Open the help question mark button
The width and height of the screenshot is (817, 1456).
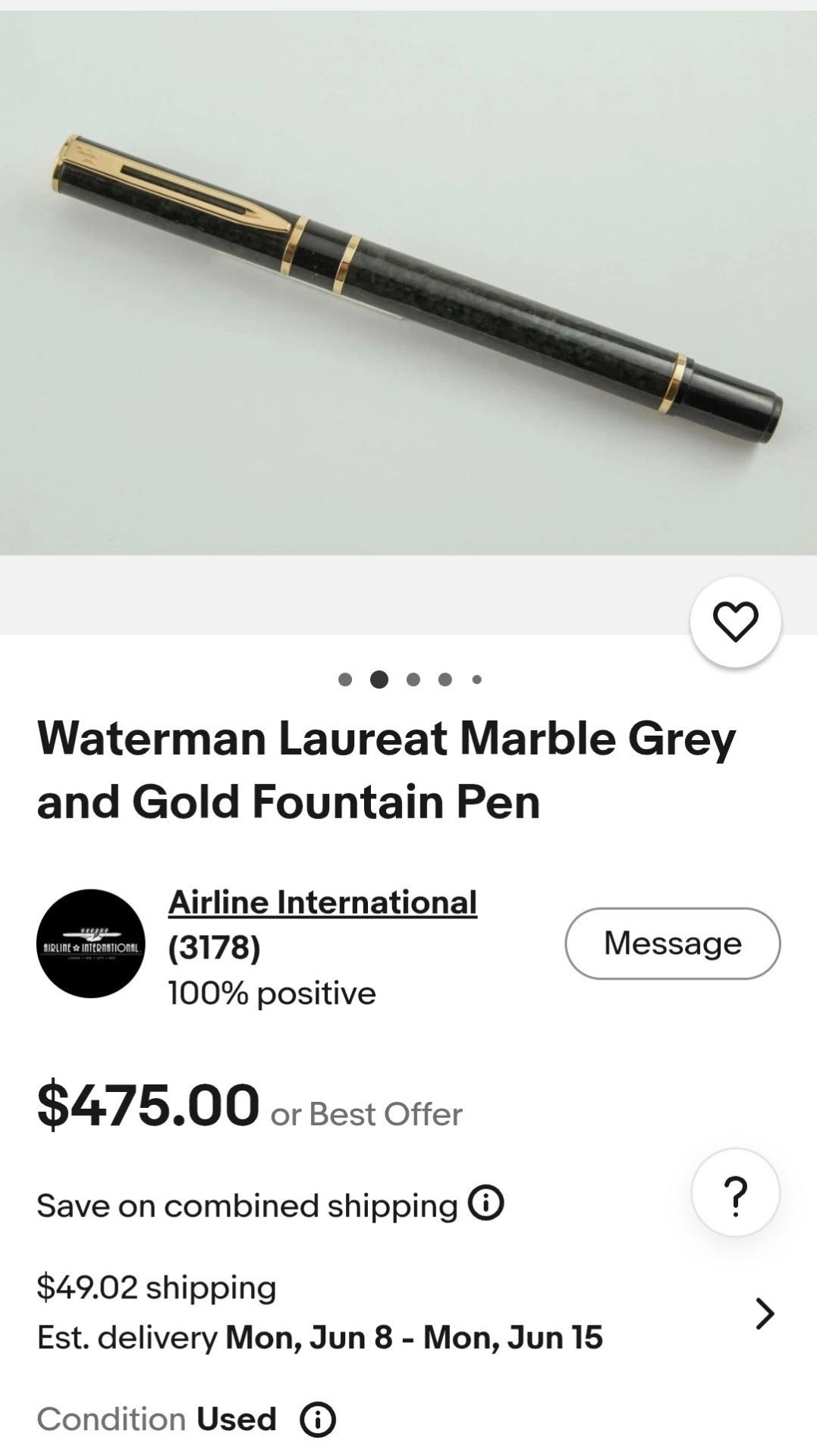point(735,1193)
